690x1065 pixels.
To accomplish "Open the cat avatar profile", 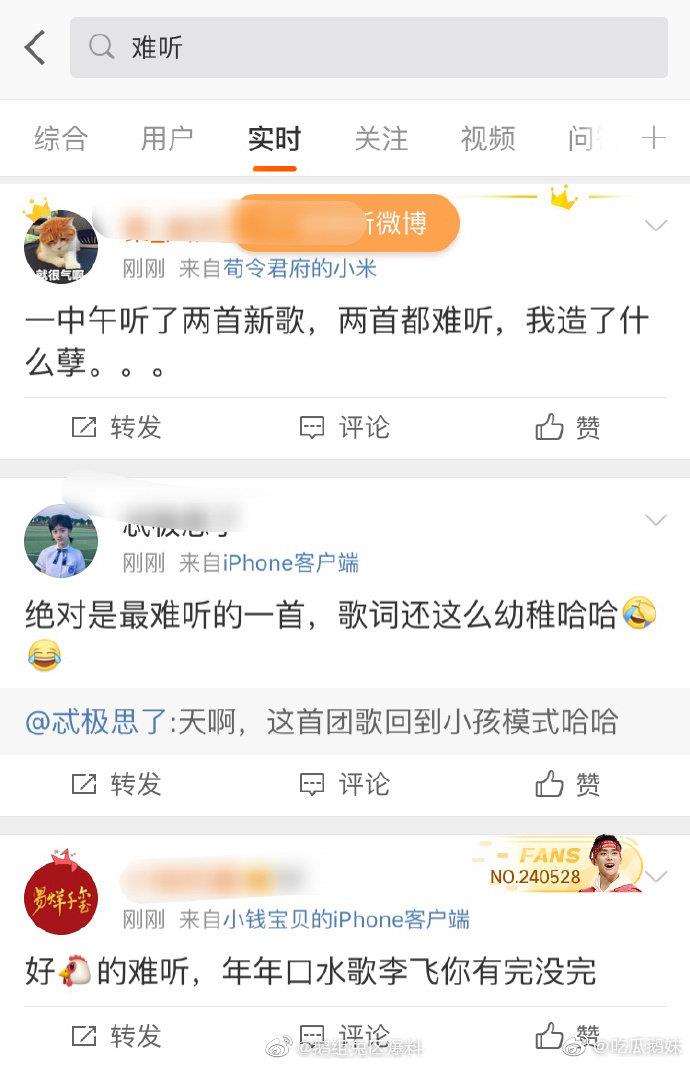I will pyautogui.click(x=60, y=246).
